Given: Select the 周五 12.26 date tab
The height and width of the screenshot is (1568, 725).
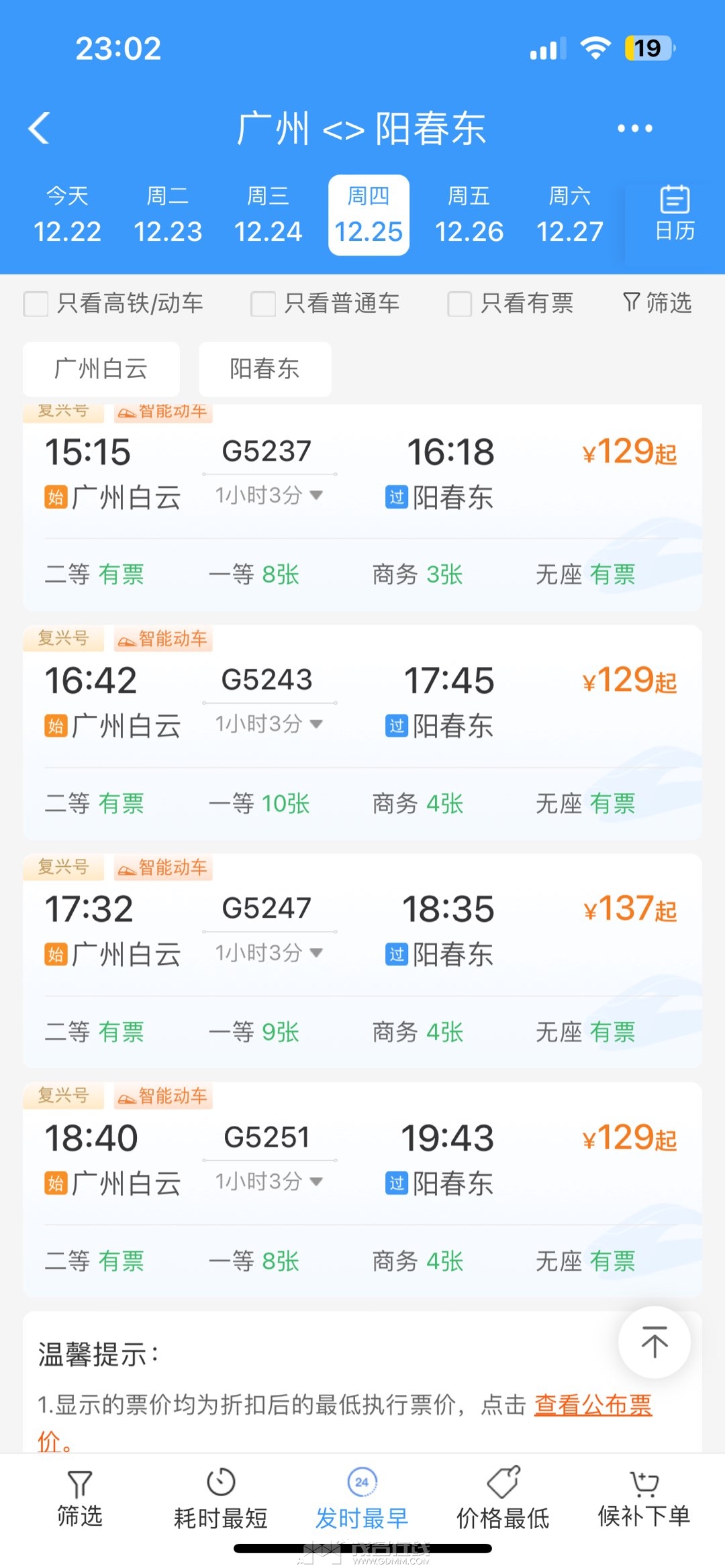Looking at the screenshot, I should click(x=469, y=215).
